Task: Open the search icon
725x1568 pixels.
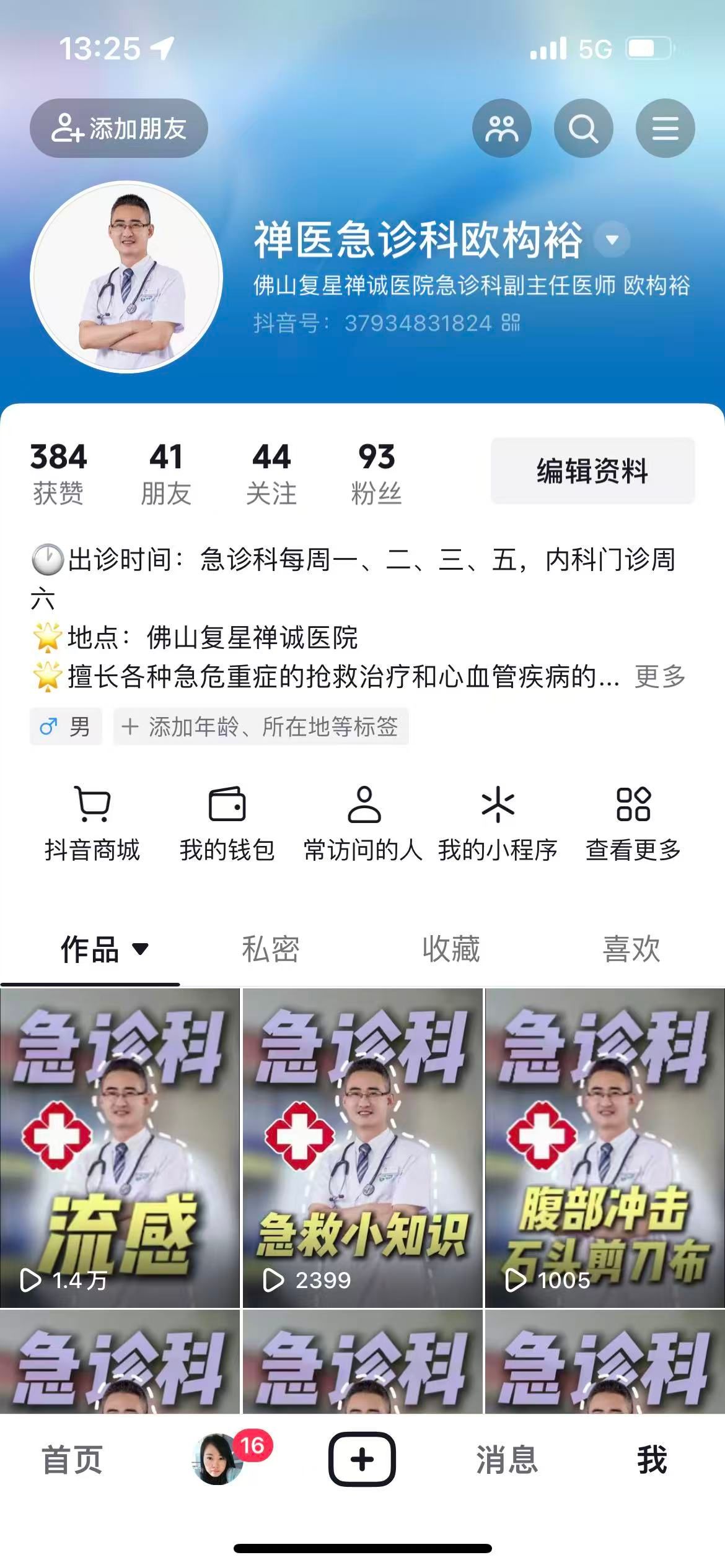Action: [x=583, y=128]
